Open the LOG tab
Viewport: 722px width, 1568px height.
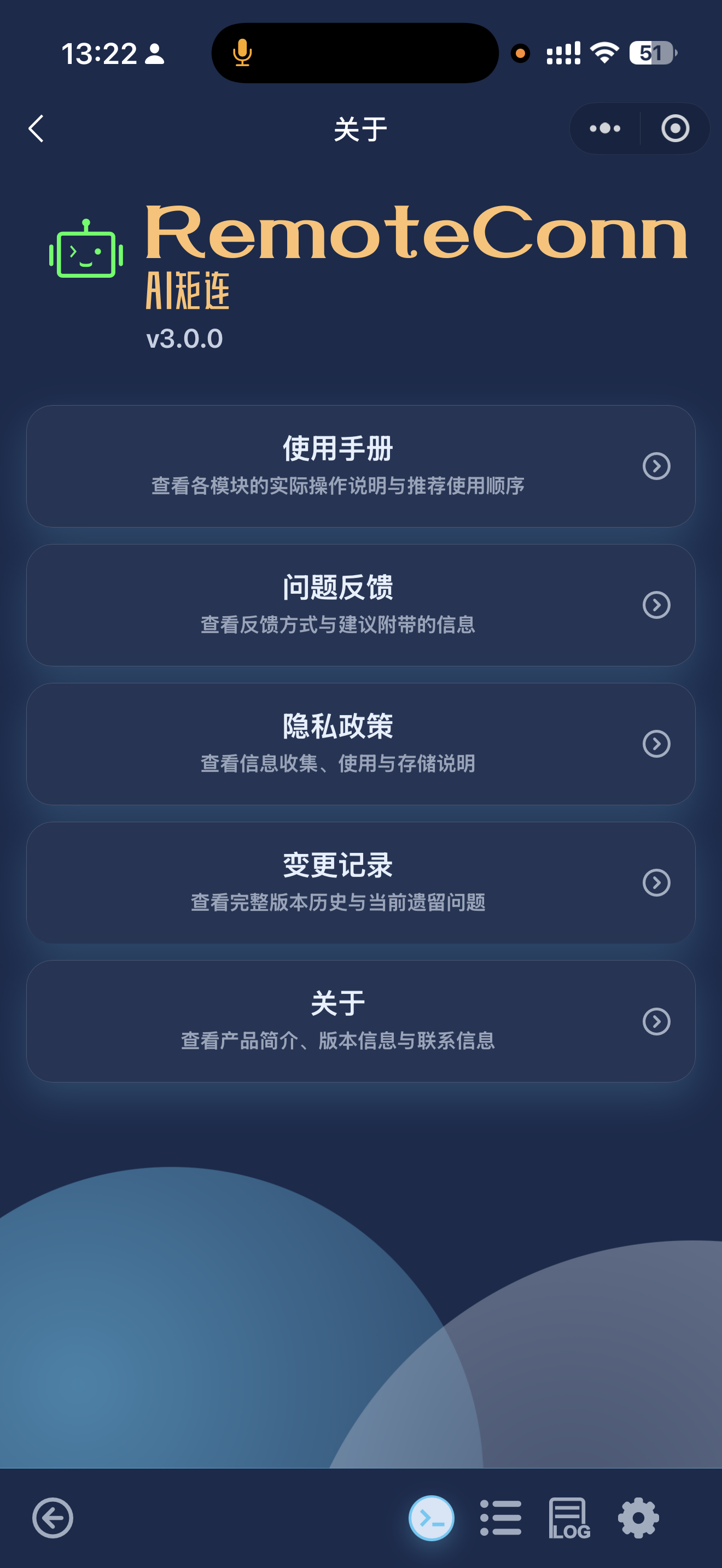[569, 1518]
